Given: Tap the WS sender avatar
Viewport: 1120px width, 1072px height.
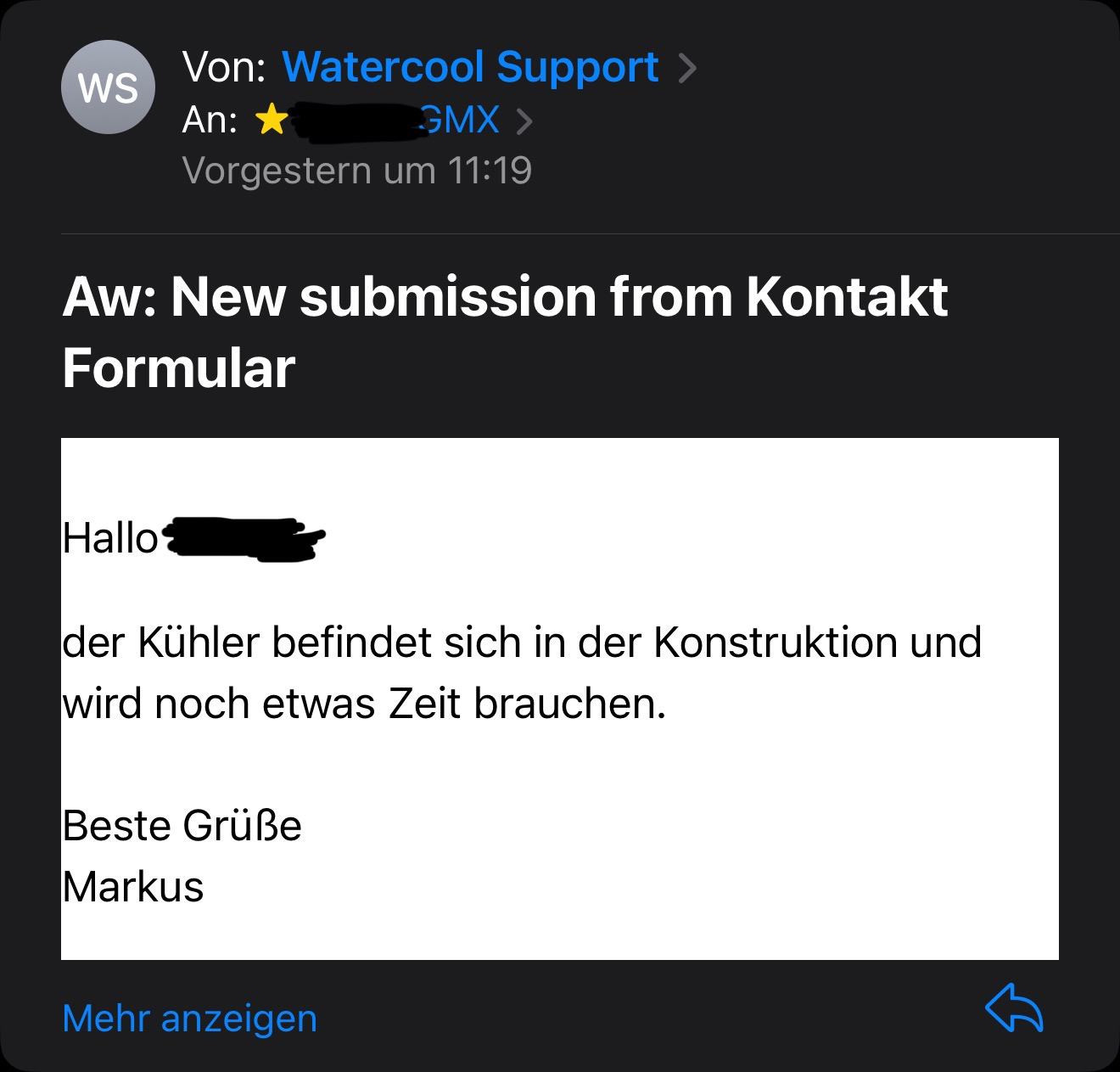Looking at the screenshot, I should pos(108,87).
